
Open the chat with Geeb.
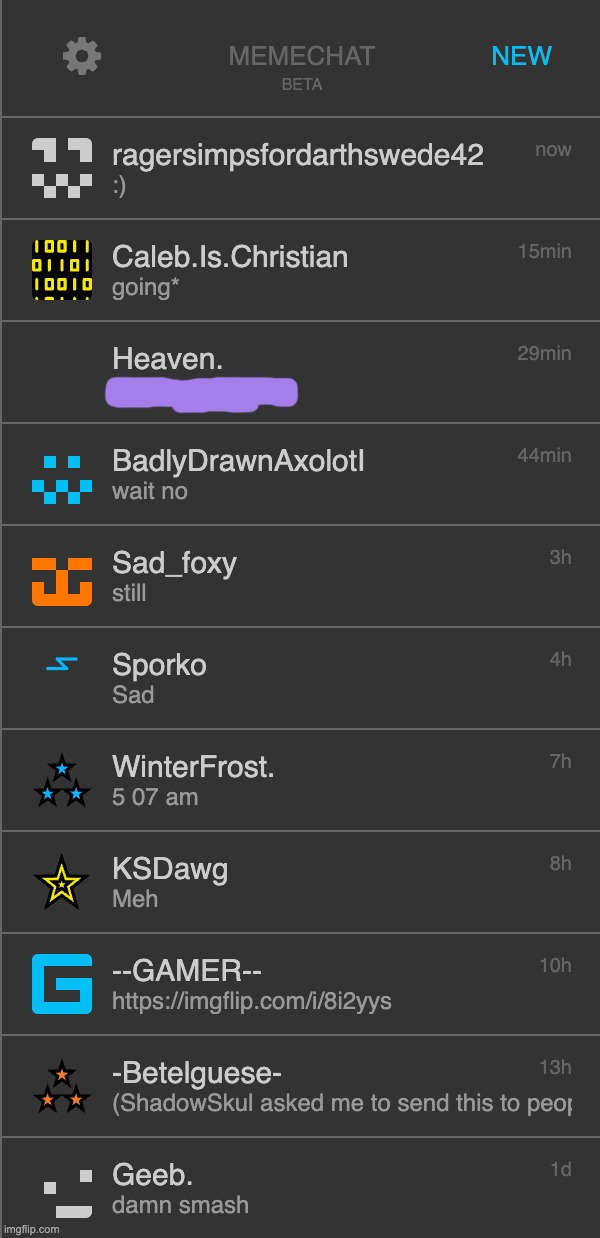click(x=298, y=1187)
